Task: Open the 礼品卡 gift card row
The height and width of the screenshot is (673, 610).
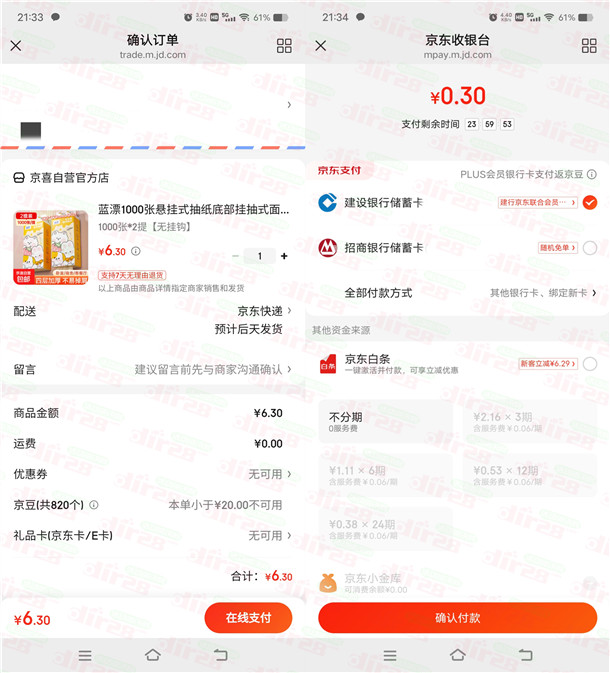Action: click(152, 536)
